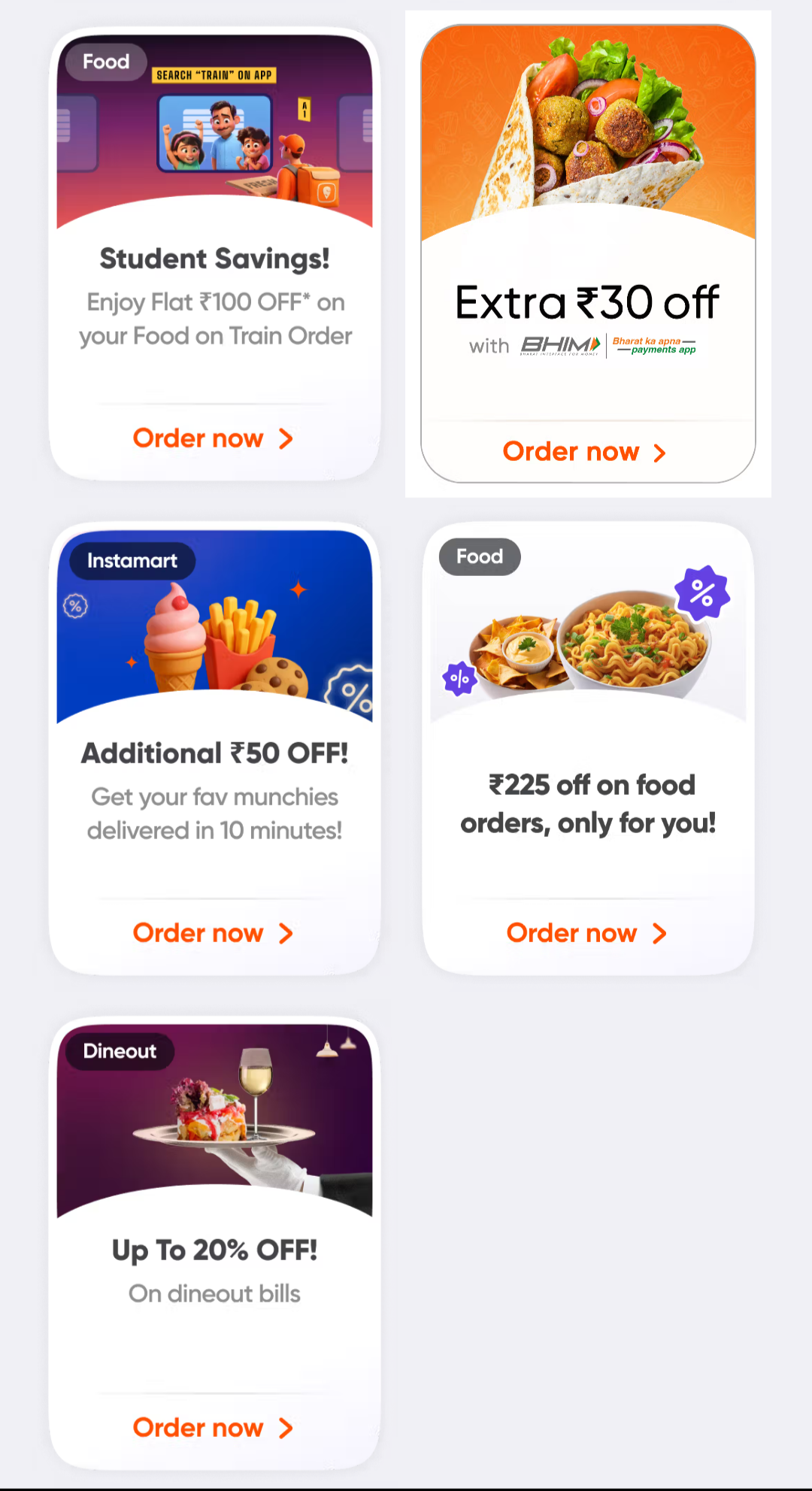Screen dimensions: 812x1491
Task: Tap Order now under ₹225 off offer
Action: [586, 933]
